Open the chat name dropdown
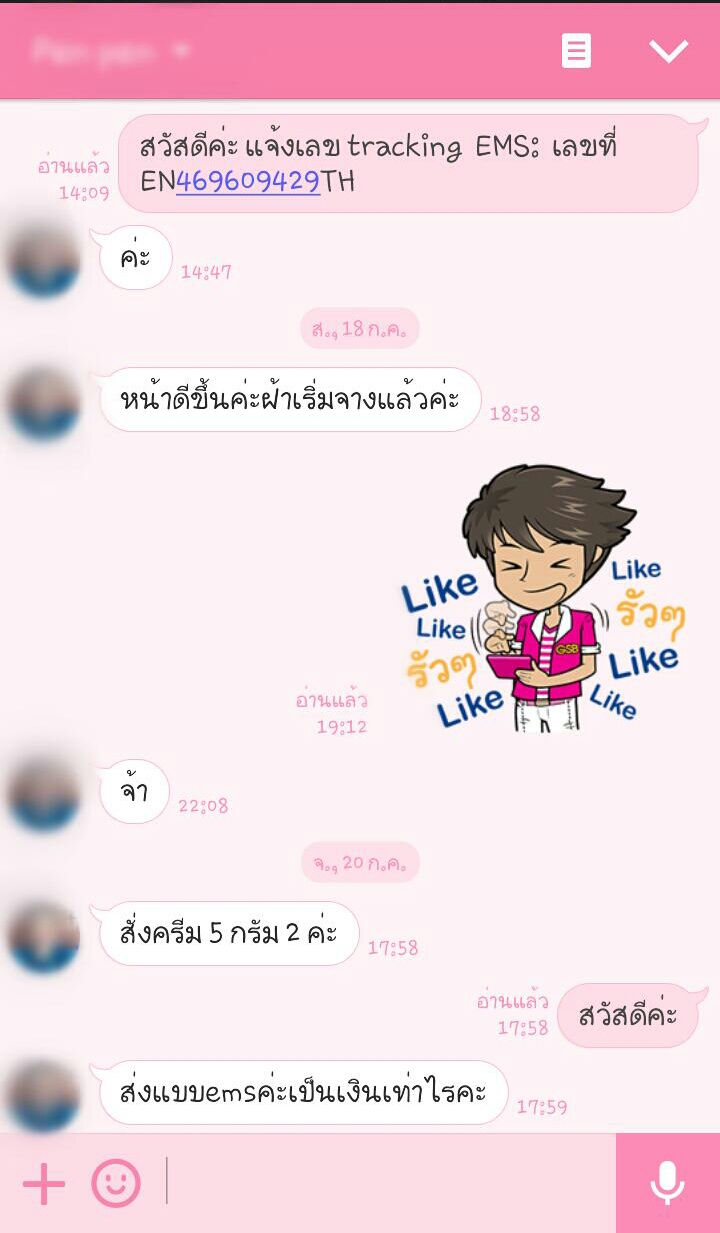The height and width of the screenshot is (1233, 720). tap(110, 50)
